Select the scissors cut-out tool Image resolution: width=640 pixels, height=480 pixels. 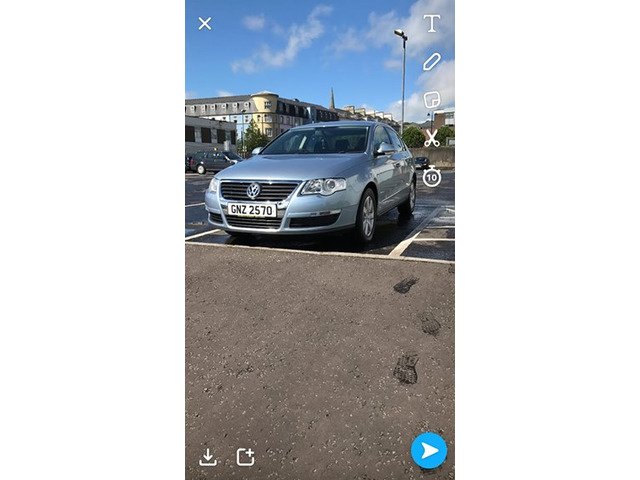431,138
